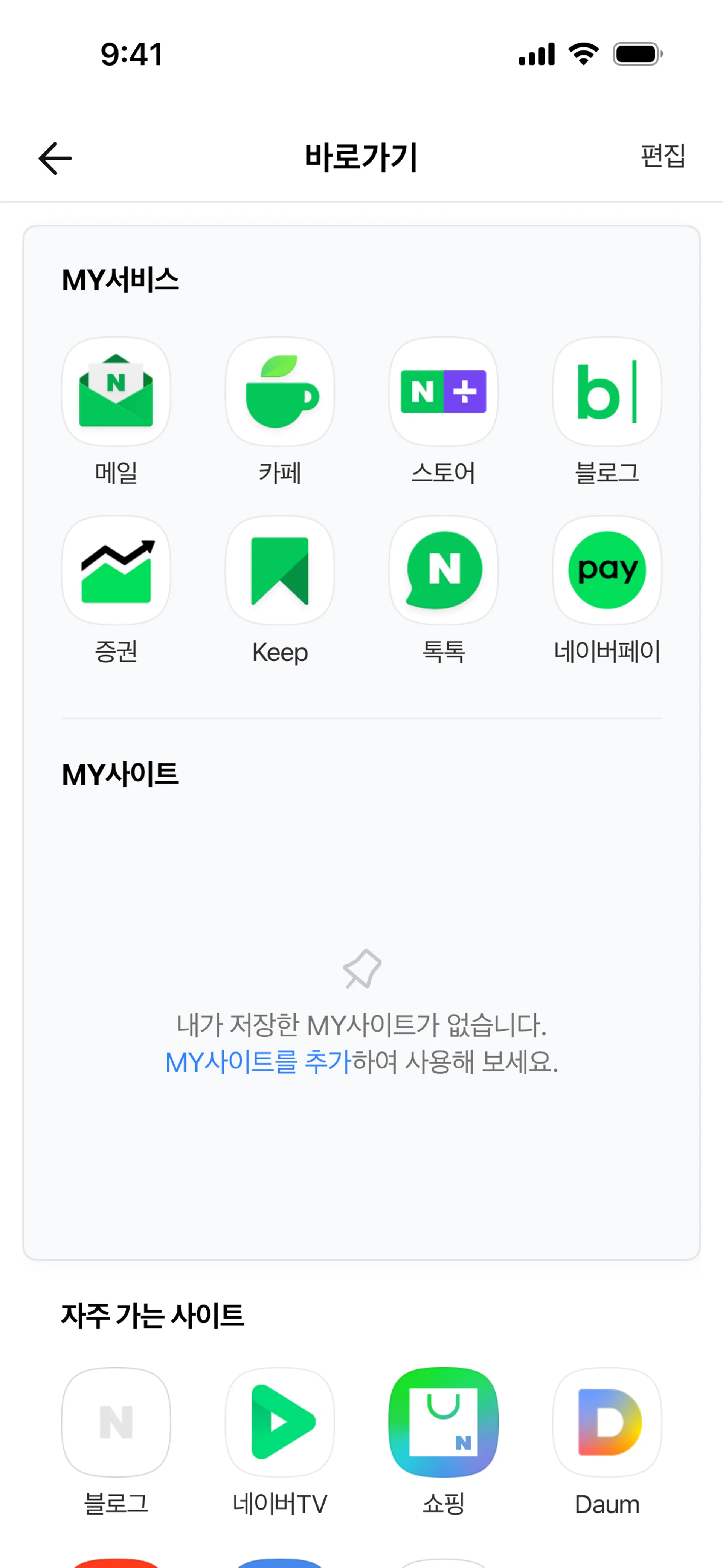This screenshot has height=1568, width=723.
Task: Visit the Daum site
Action: click(x=607, y=1422)
